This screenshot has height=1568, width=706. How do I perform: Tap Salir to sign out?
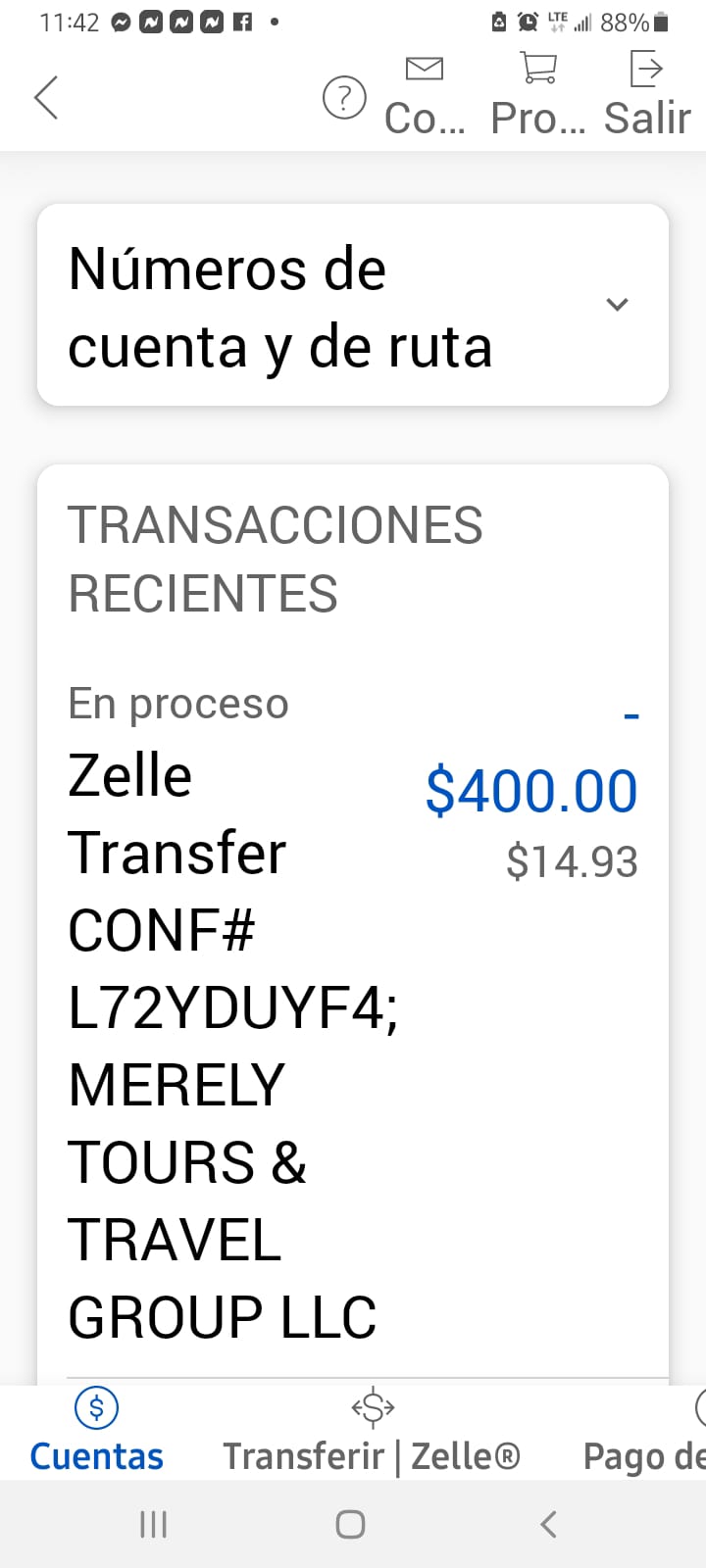647,96
